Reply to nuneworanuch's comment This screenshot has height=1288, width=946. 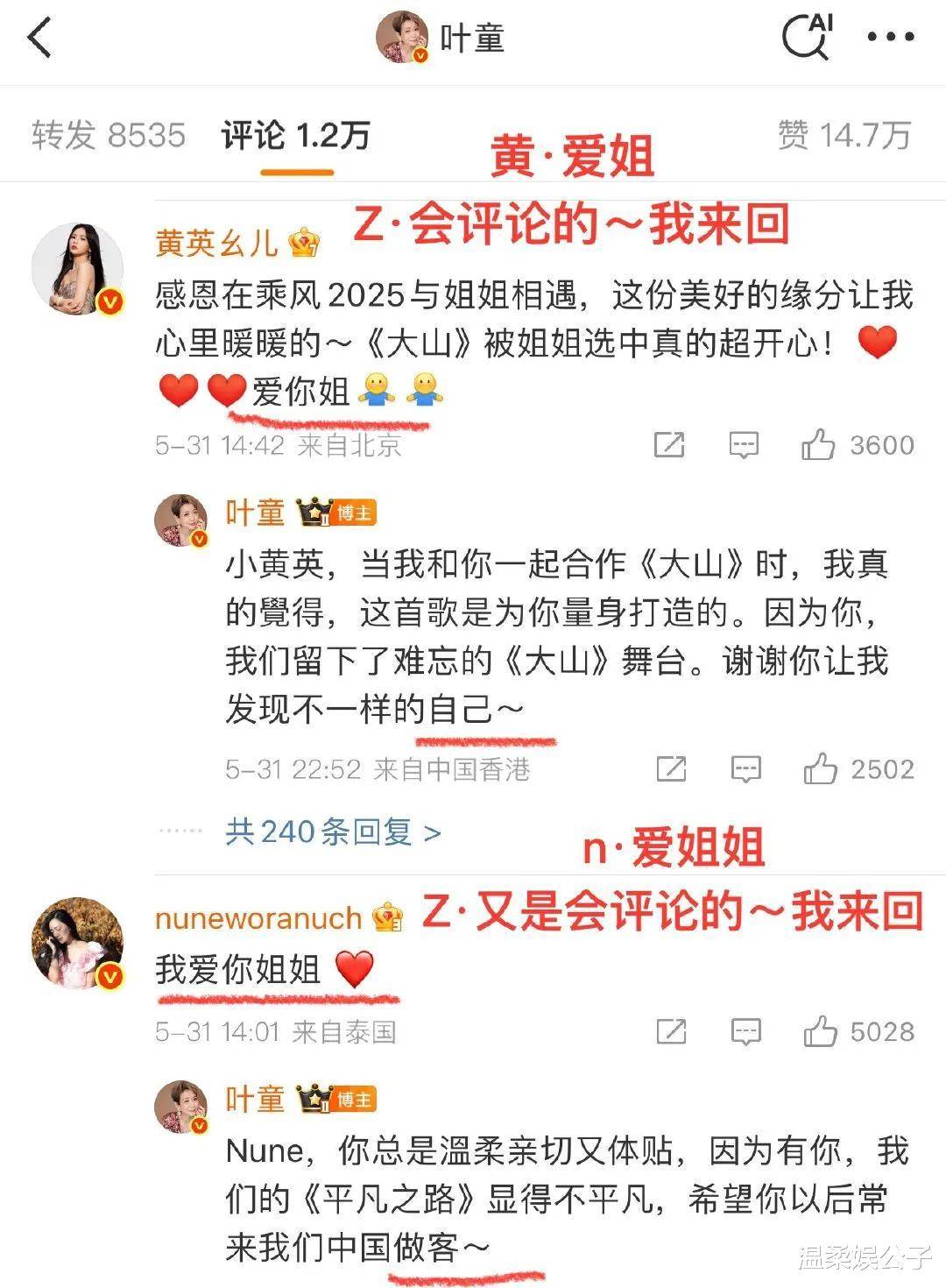(x=745, y=1031)
